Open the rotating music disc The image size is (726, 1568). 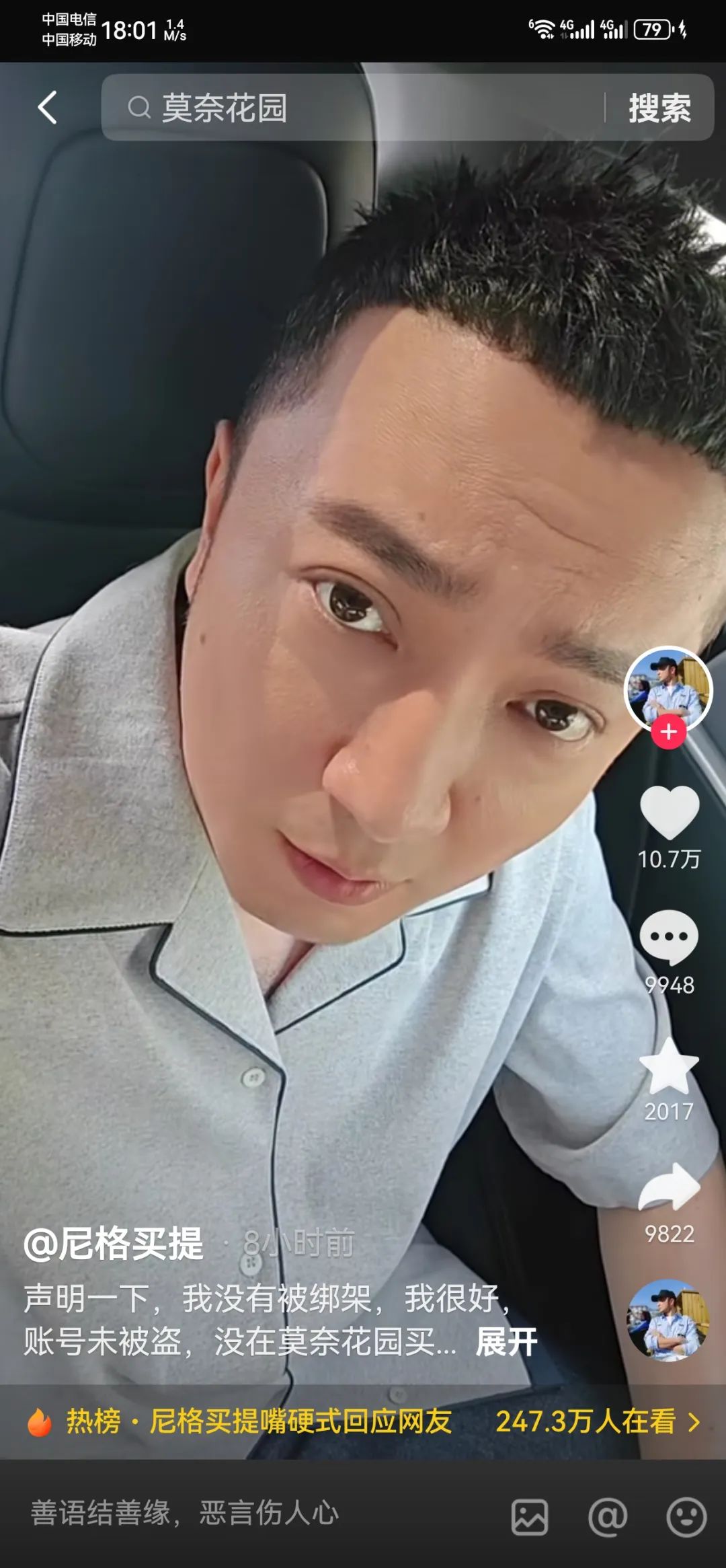[668, 1320]
